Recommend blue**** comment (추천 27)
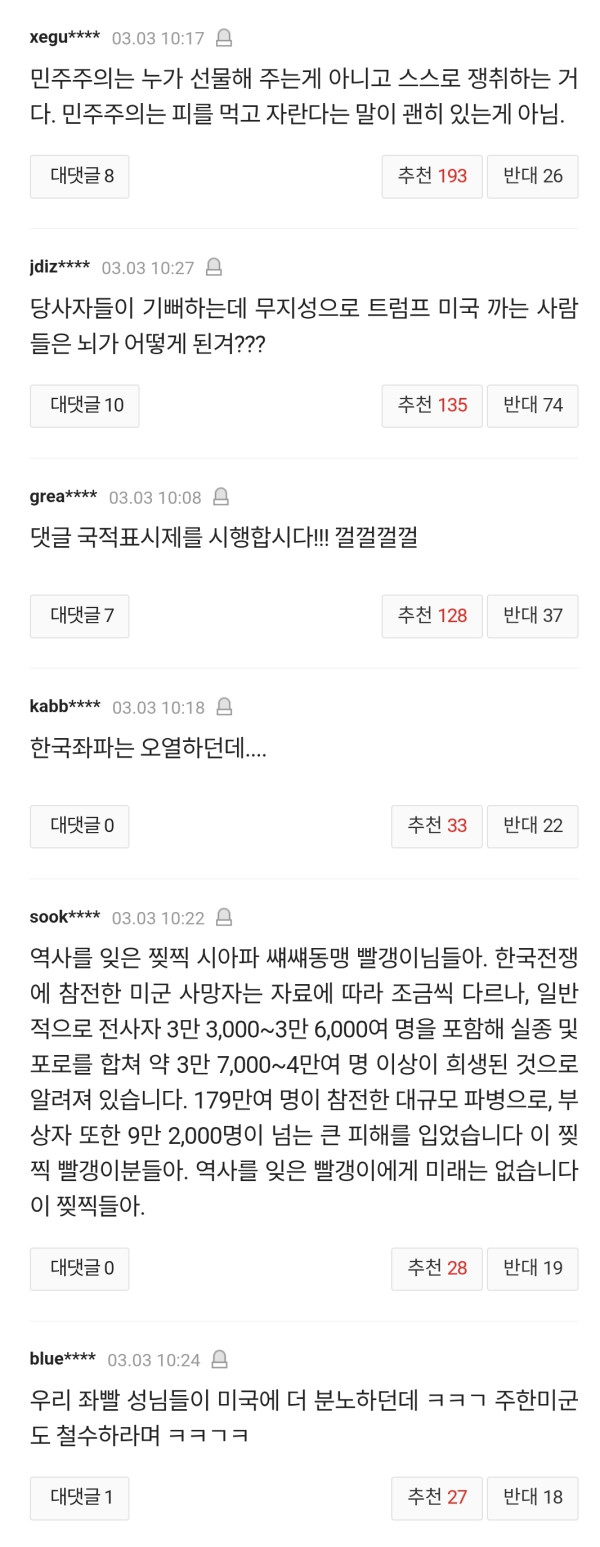 pyautogui.click(x=436, y=1497)
